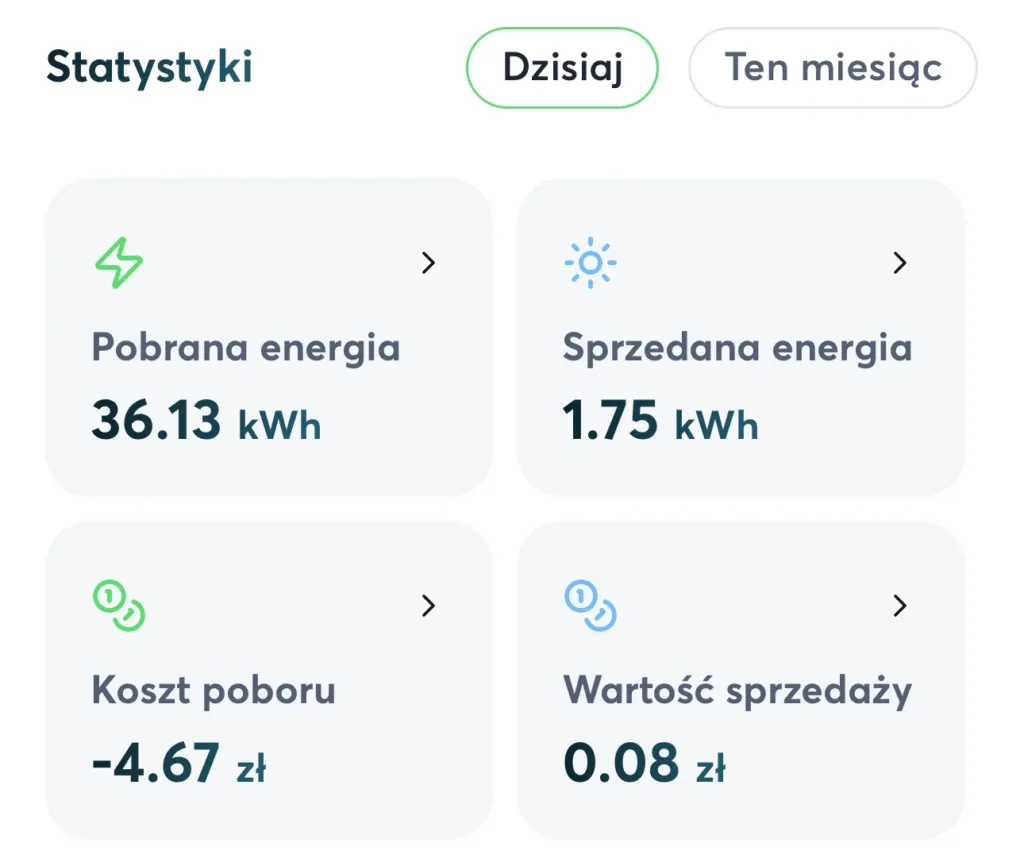1024x862 pixels.
Task: Switch to the Dzisiaj statistics view
Action: tap(562, 68)
